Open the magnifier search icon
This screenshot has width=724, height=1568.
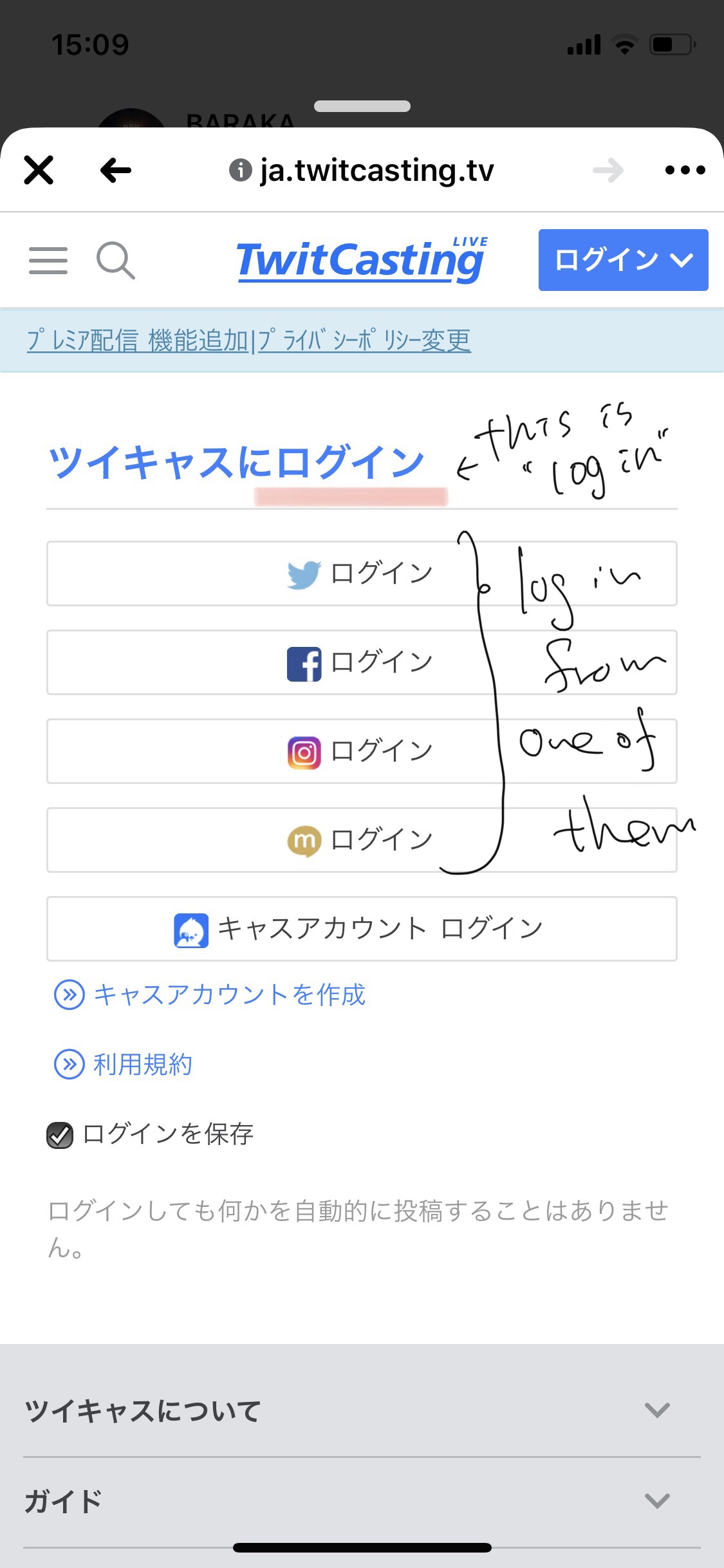pos(116,260)
